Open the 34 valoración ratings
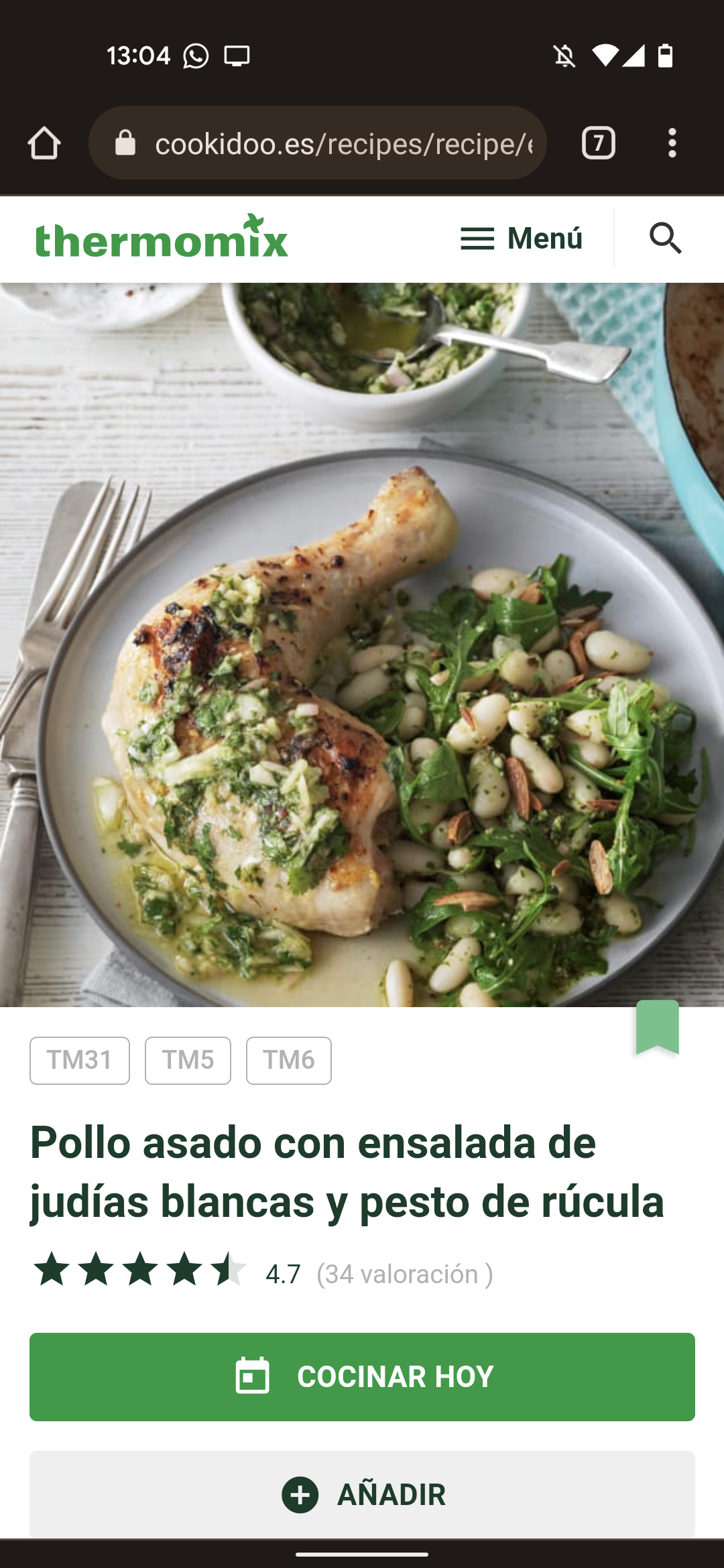The width and height of the screenshot is (724, 1568). pyautogui.click(x=405, y=1274)
